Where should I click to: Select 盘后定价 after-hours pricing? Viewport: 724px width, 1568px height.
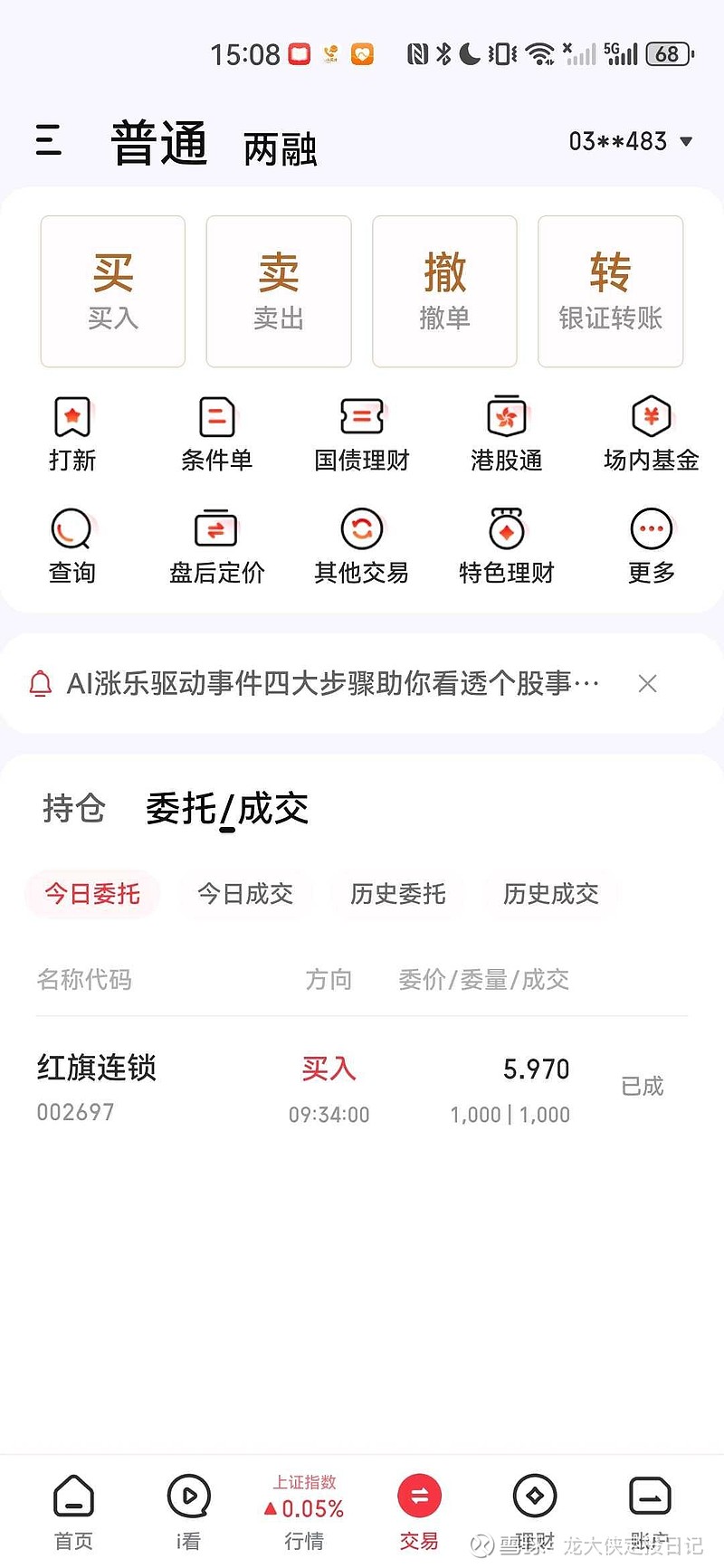[216, 545]
